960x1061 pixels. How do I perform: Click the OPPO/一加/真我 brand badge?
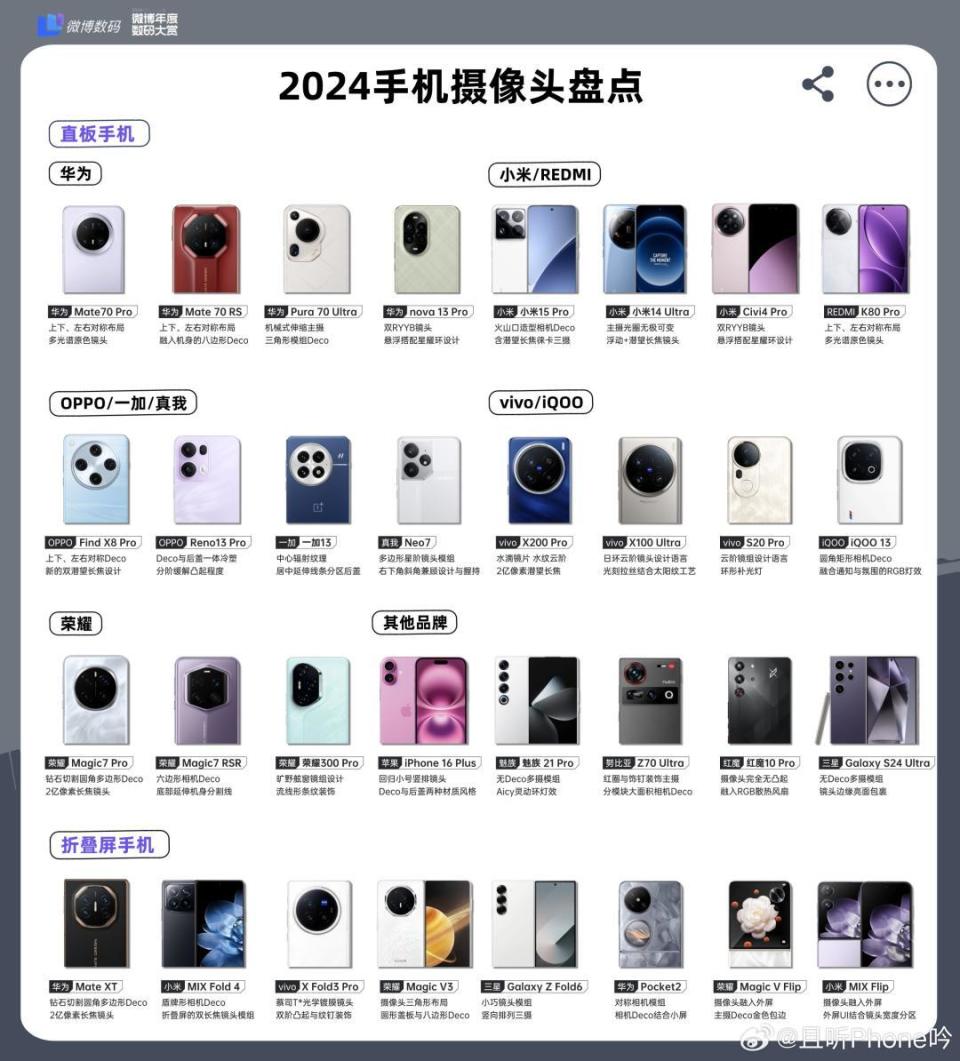pyautogui.click(x=124, y=402)
